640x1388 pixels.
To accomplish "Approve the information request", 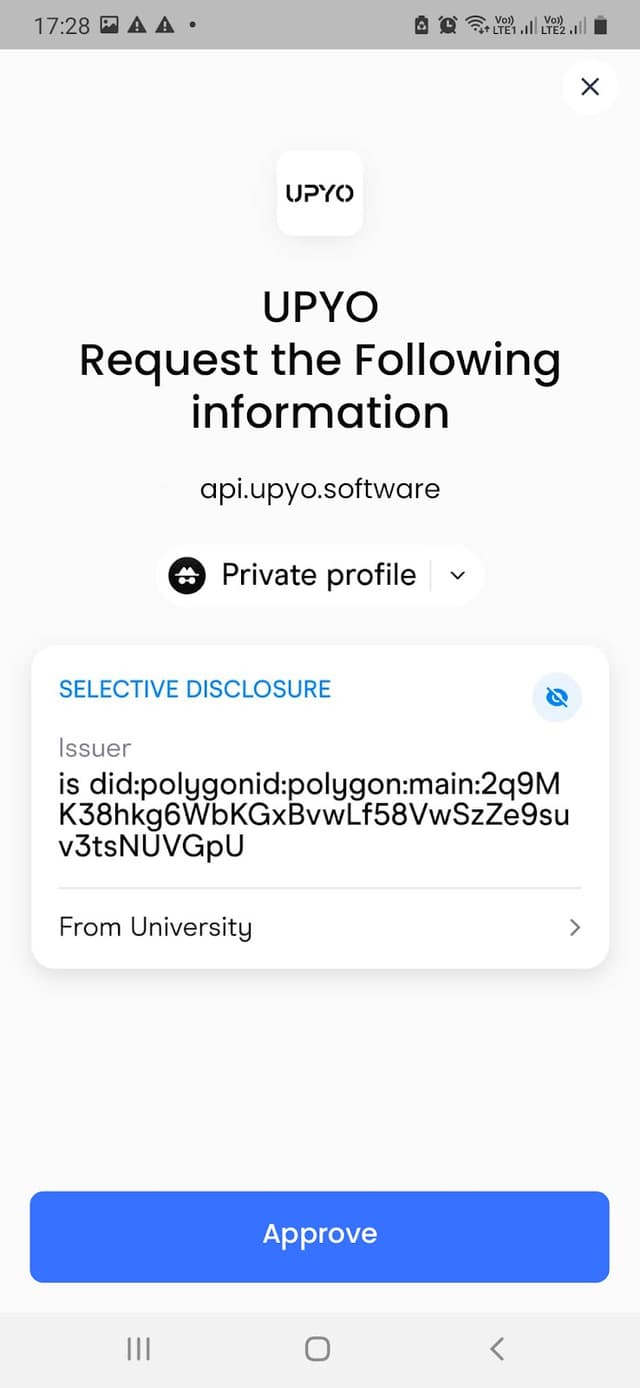I will click(320, 1236).
